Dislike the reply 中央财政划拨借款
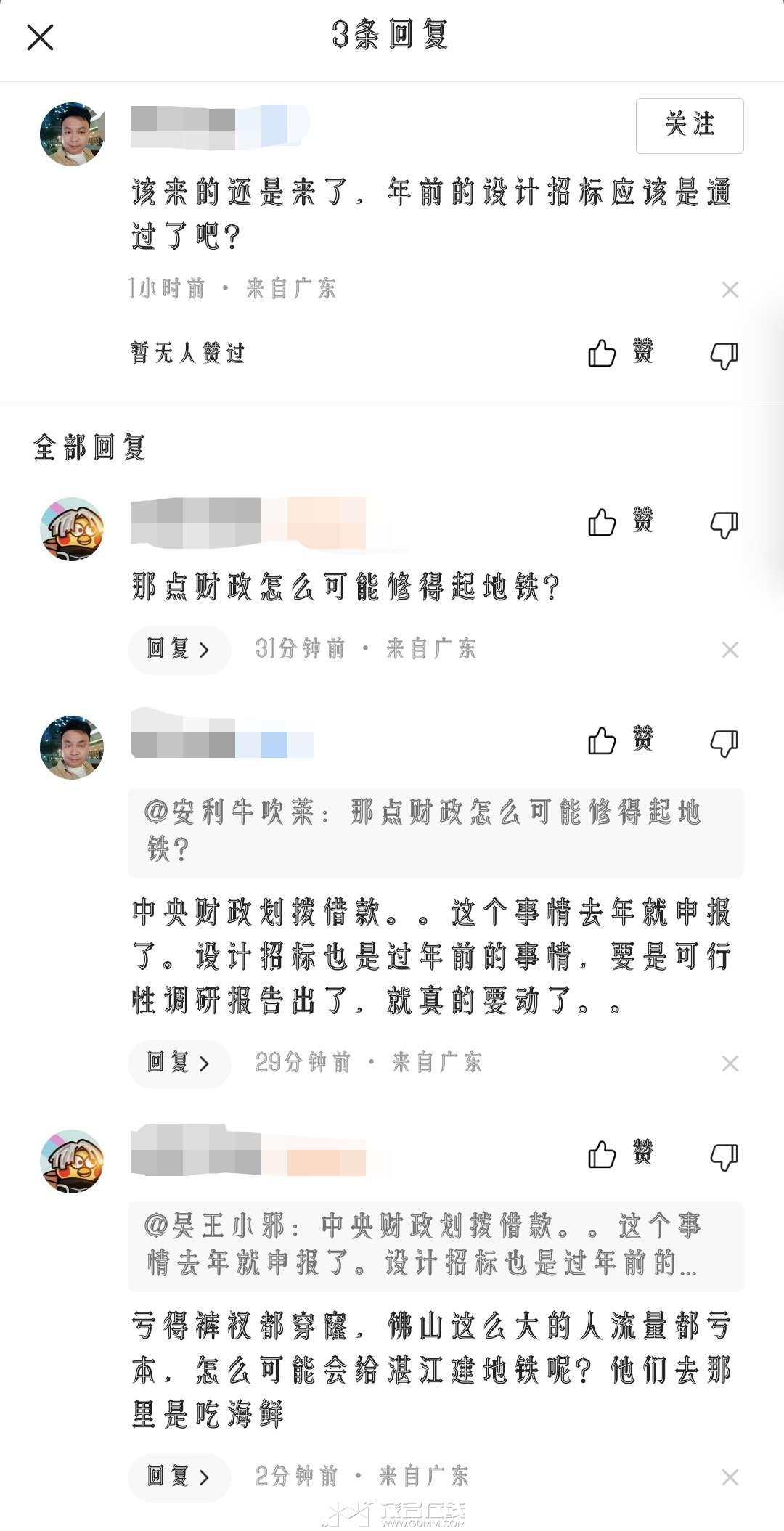 pyautogui.click(x=724, y=743)
